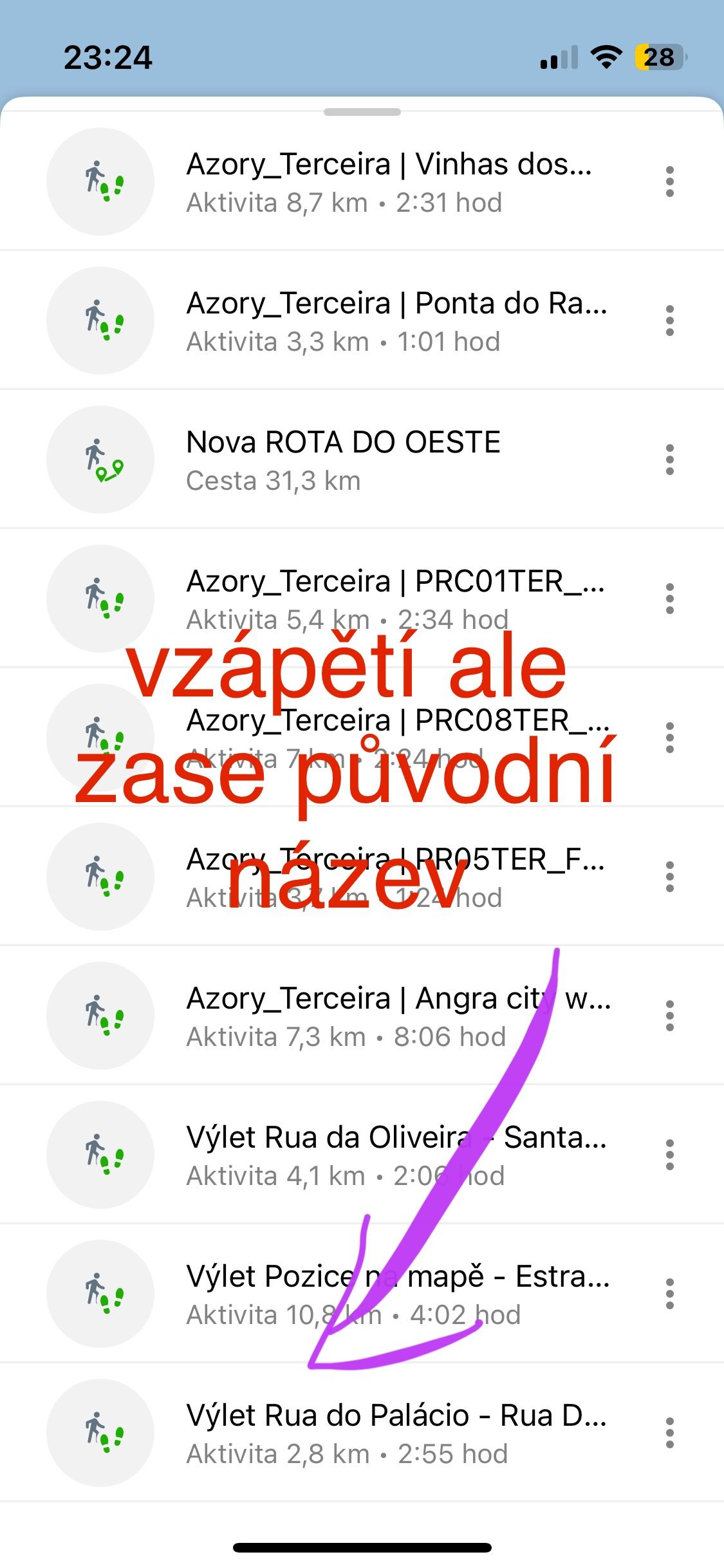Open options menu for Ponta do Ra activity
724x1568 pixels.
coord(669,321)
